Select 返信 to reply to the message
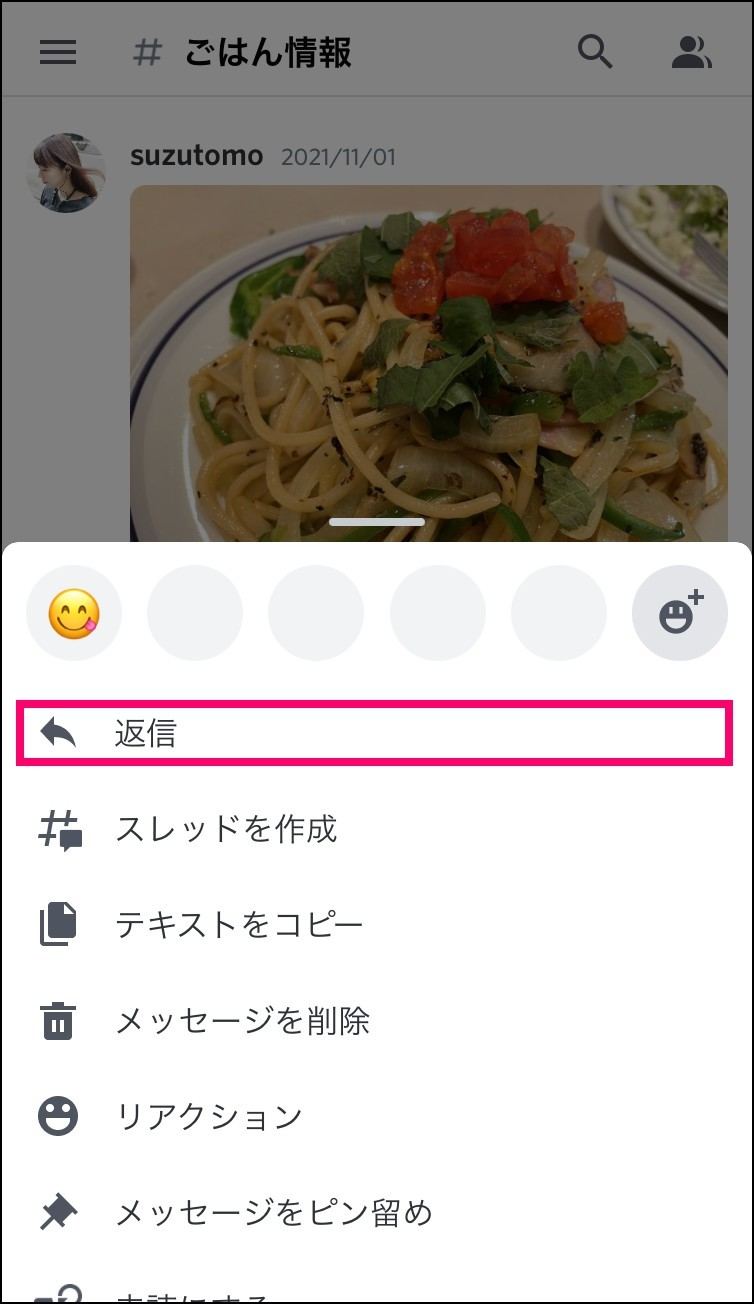 click(145, 734)
